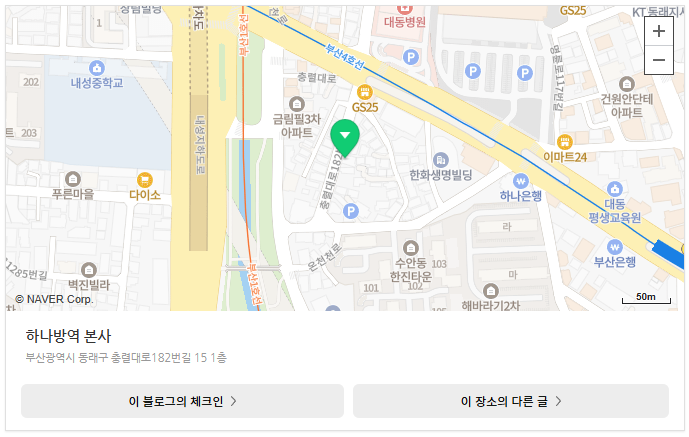
Task: Zoom in on the map
Action: coord(658,31)
